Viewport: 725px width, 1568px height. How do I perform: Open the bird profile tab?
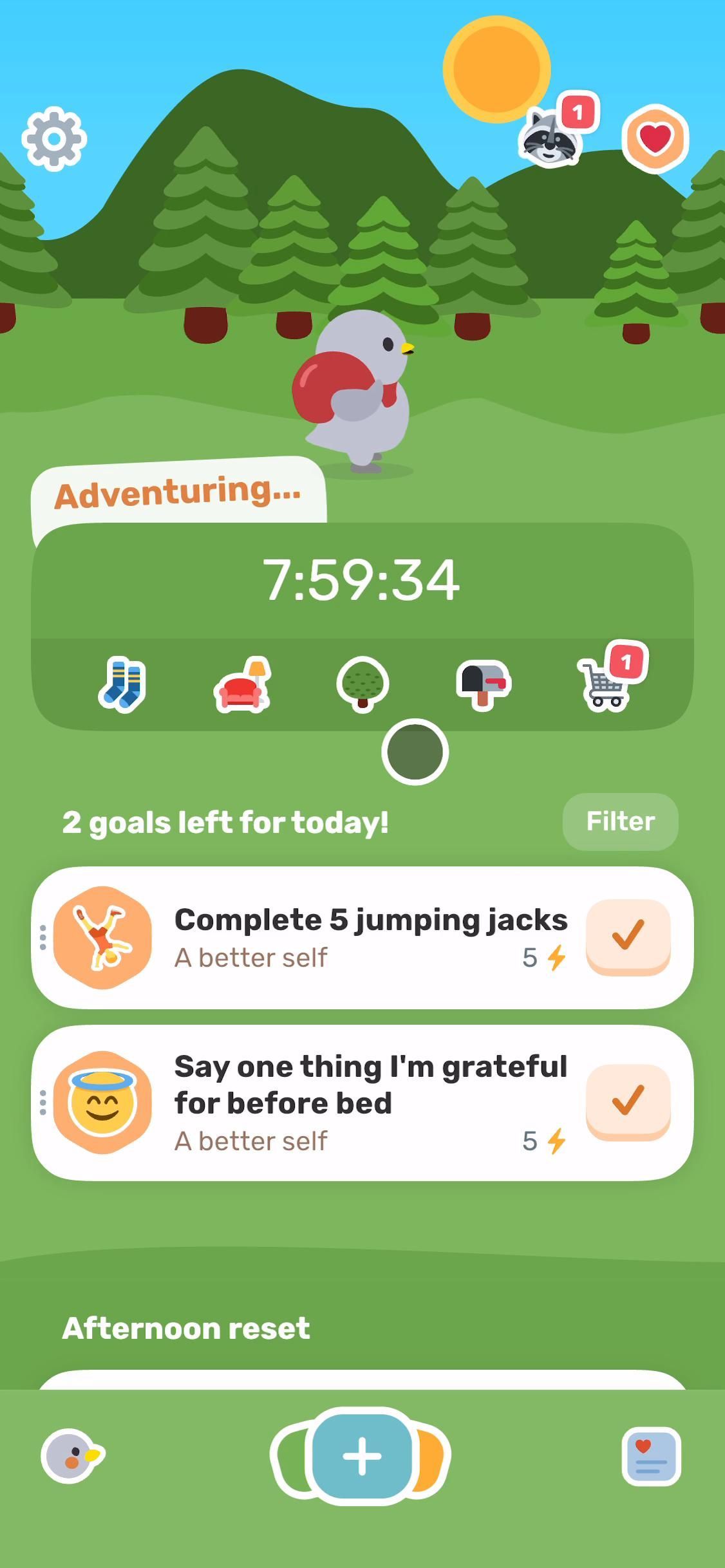tap(73, 1456)
